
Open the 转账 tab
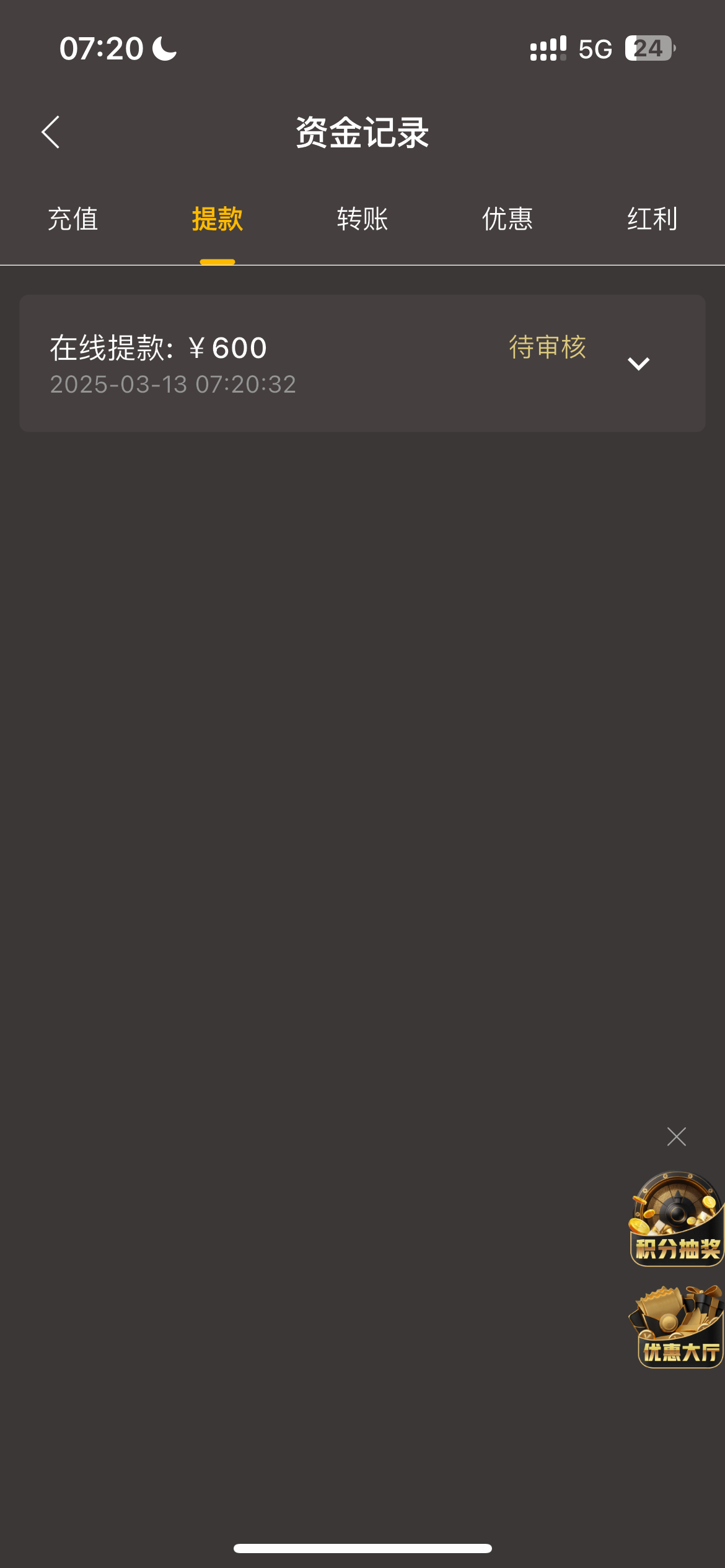(x=362, y=219)
